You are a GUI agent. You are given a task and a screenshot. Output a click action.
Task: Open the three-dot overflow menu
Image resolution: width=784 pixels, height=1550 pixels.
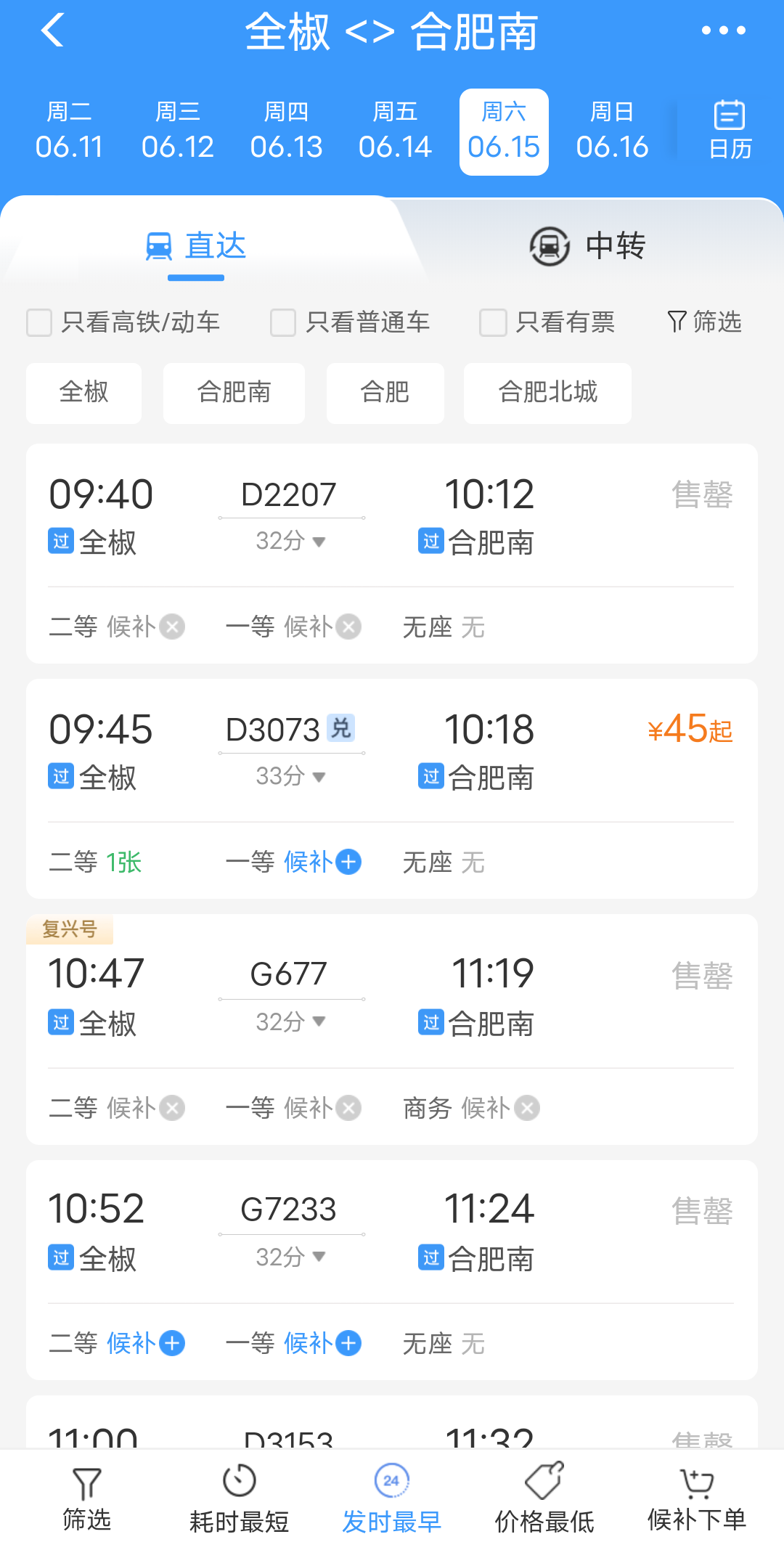[x=723, y=30]
